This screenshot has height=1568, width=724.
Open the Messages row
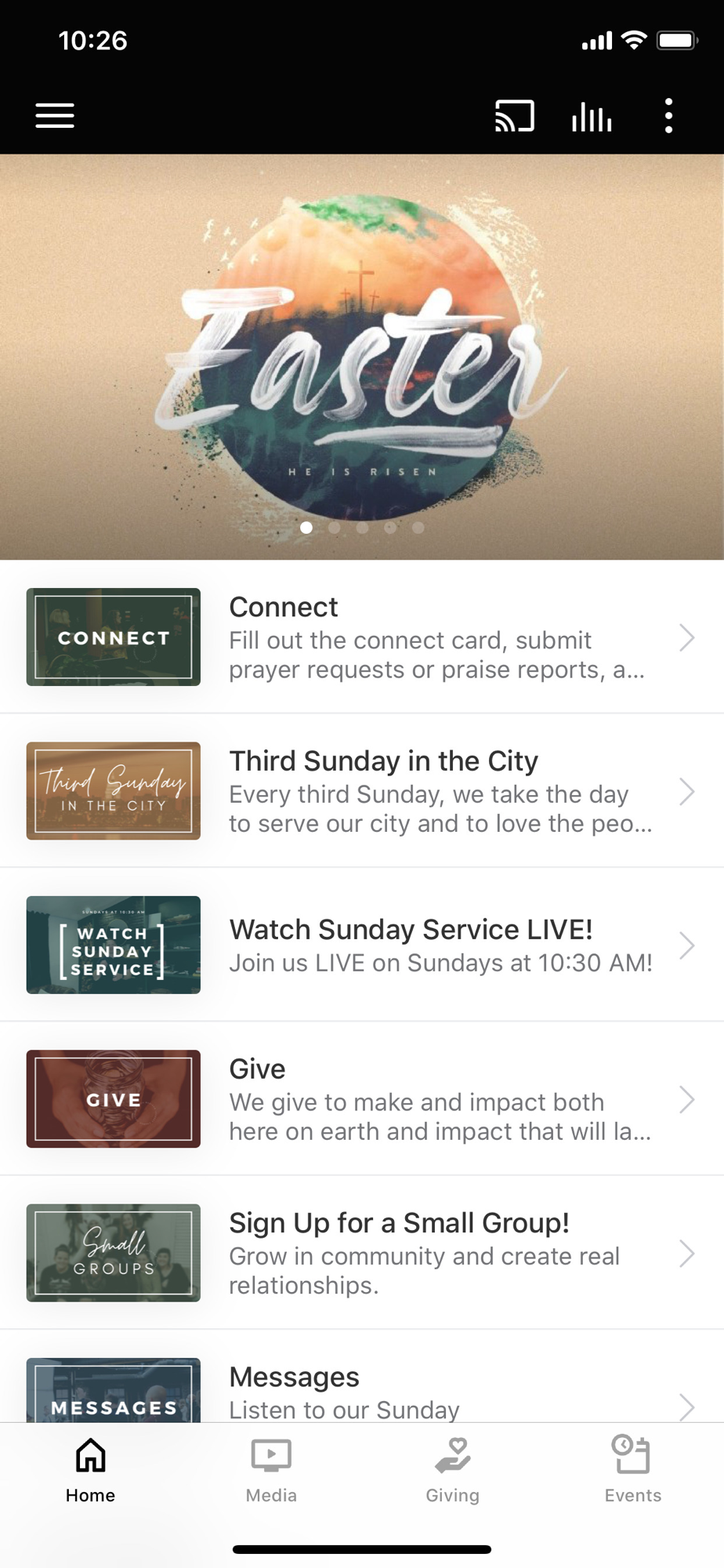(362, 1391)
